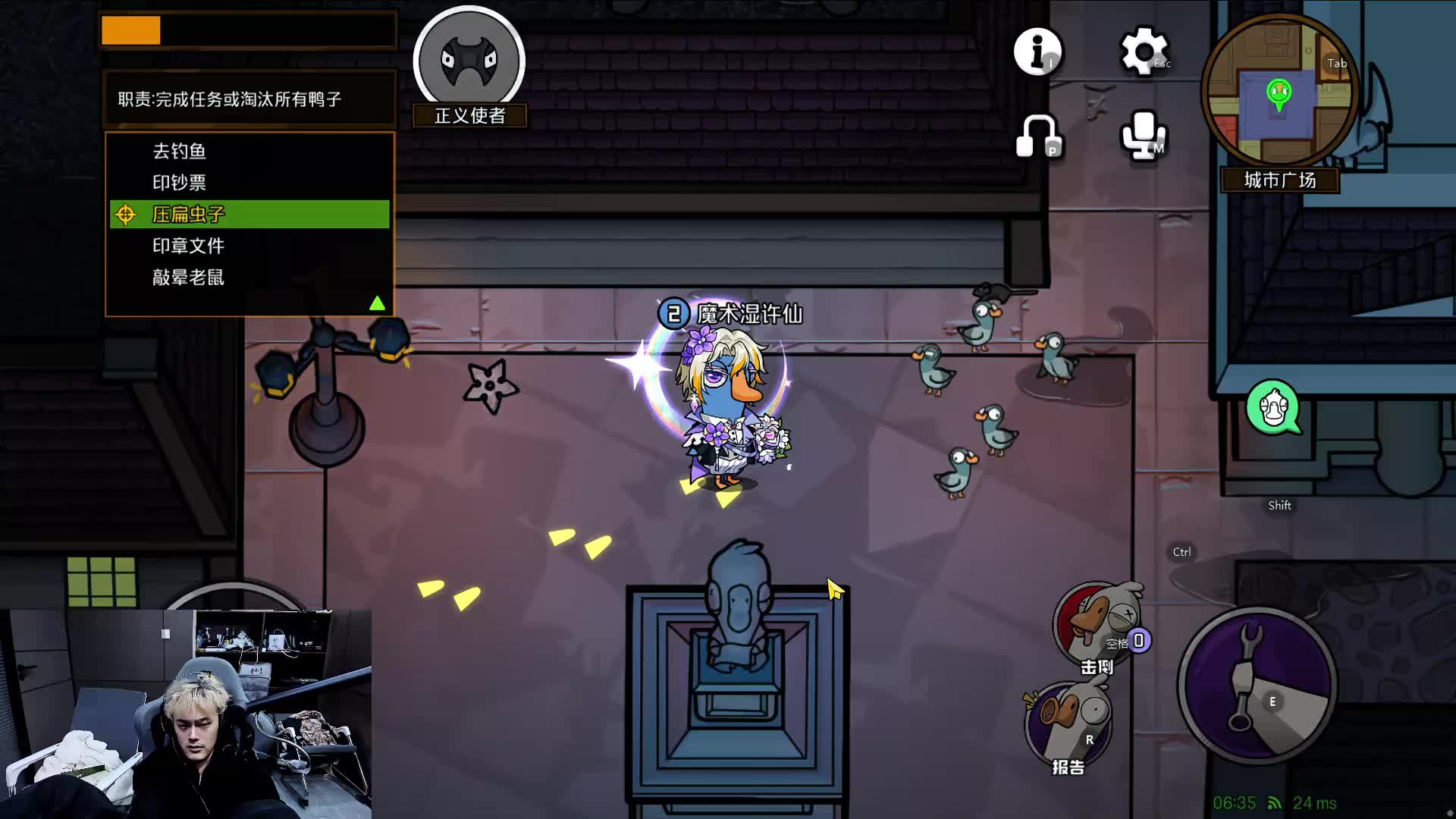Open the settings gear
The image size is (1456, 819).
(1144, 52)
